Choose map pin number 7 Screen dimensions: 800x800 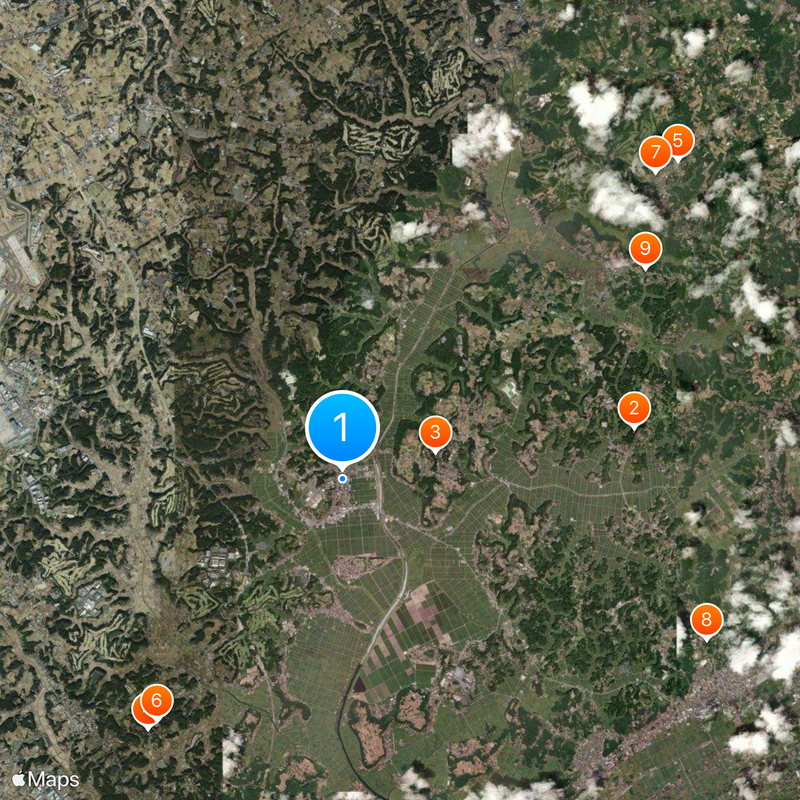point(654,153)
